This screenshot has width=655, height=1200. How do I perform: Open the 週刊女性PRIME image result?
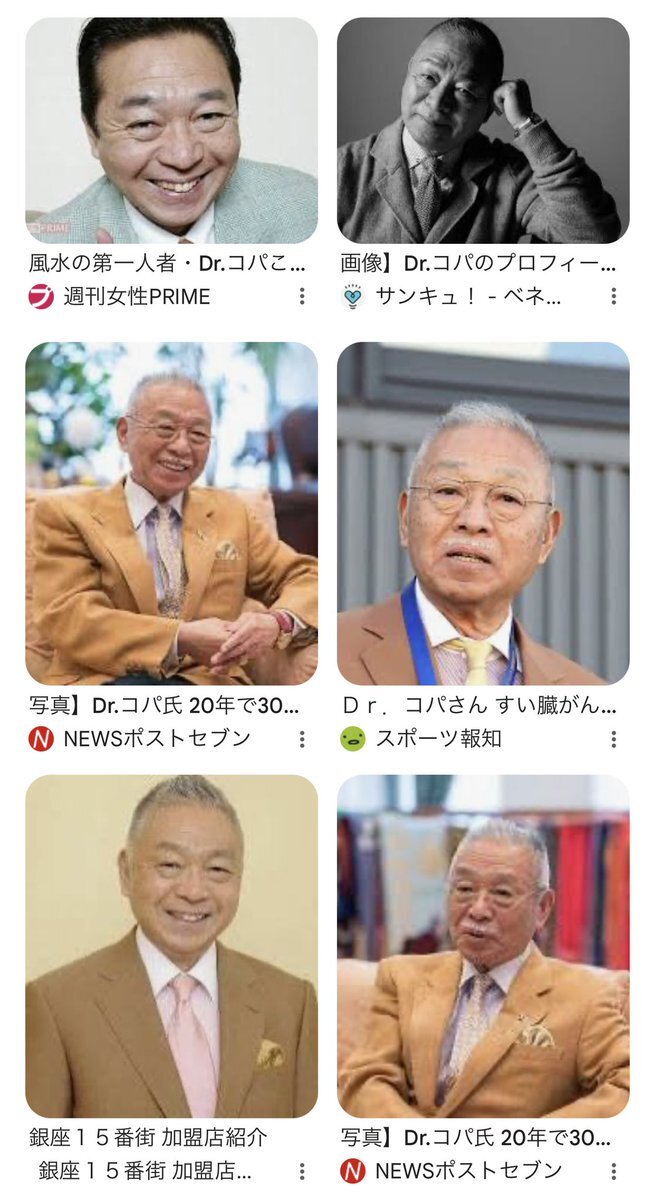click(x=171, y=131)
